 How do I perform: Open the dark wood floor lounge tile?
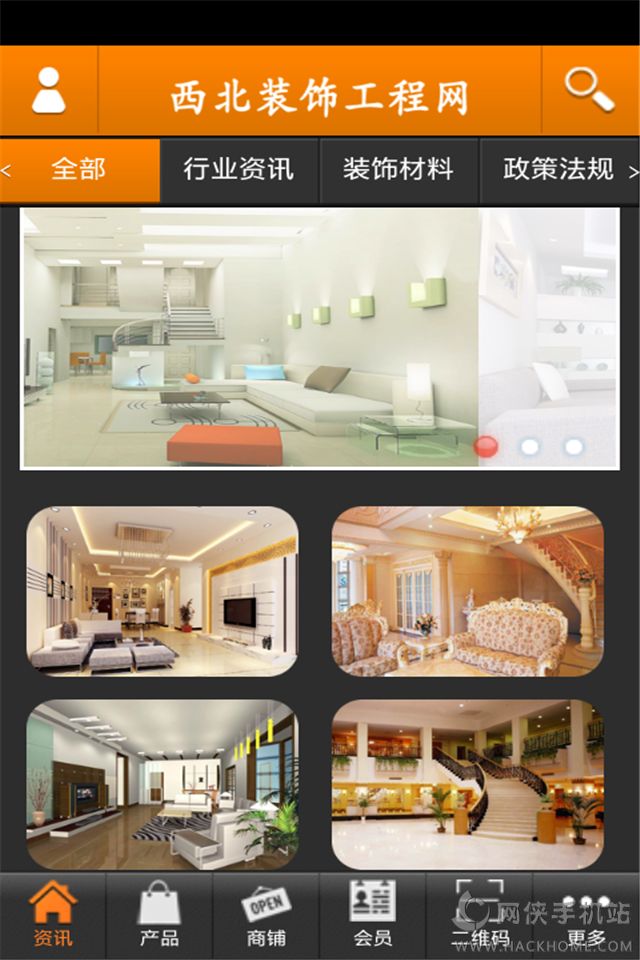click(x=162, y=784)
